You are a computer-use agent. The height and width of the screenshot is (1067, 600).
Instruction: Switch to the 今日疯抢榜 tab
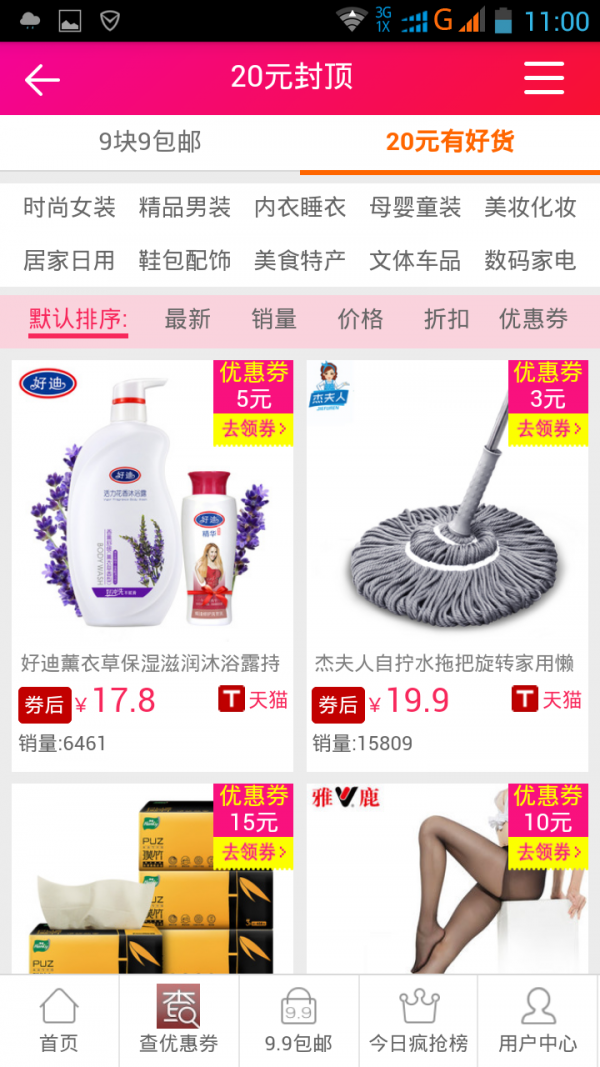(x=418, y=1020)
